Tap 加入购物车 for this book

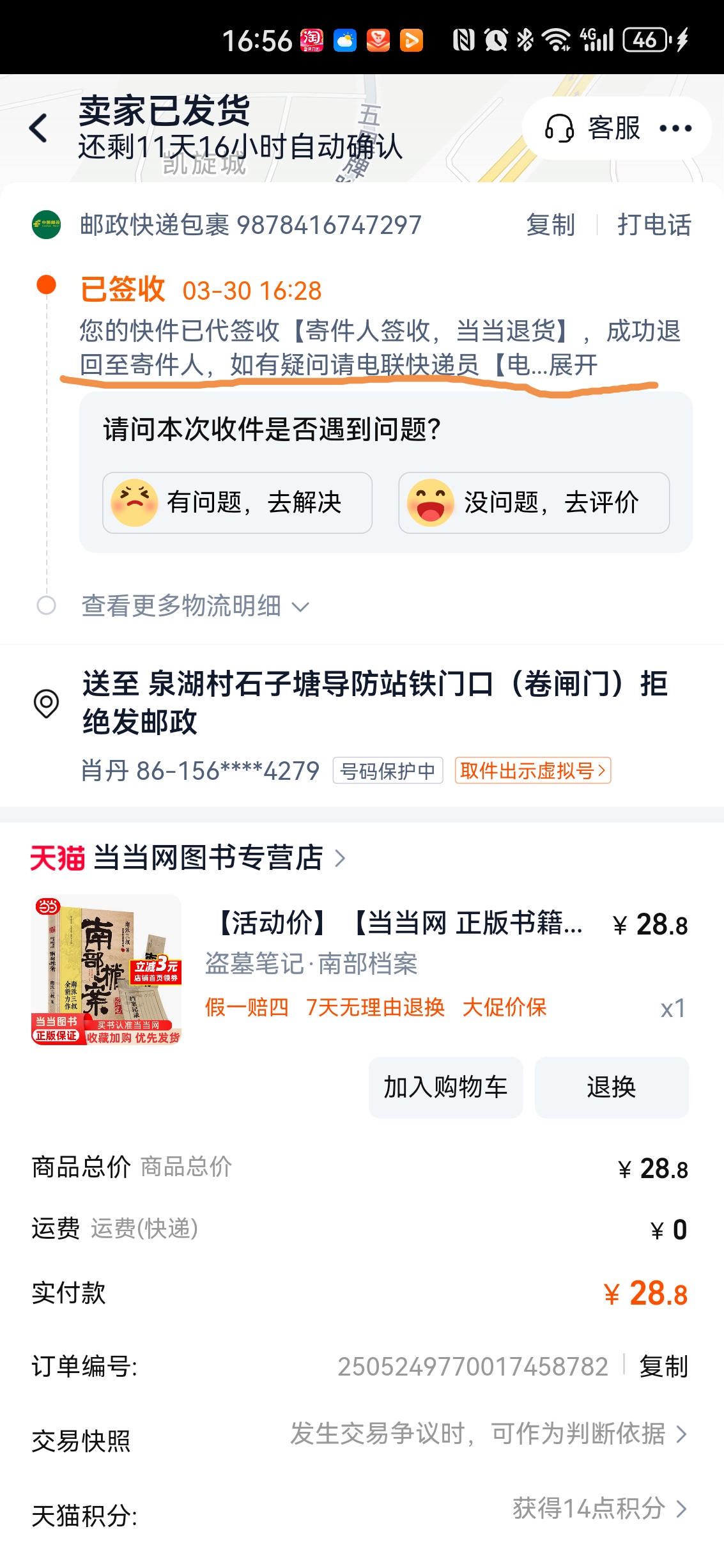(x=445, y=1087)
